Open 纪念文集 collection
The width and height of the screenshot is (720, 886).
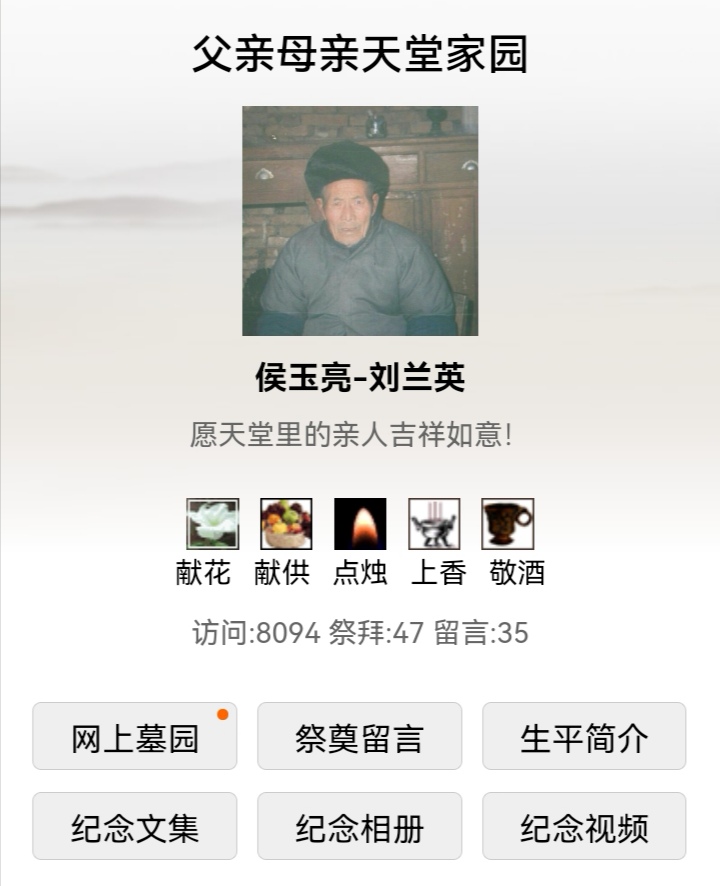pyautogui.click(x=135, y=827)
